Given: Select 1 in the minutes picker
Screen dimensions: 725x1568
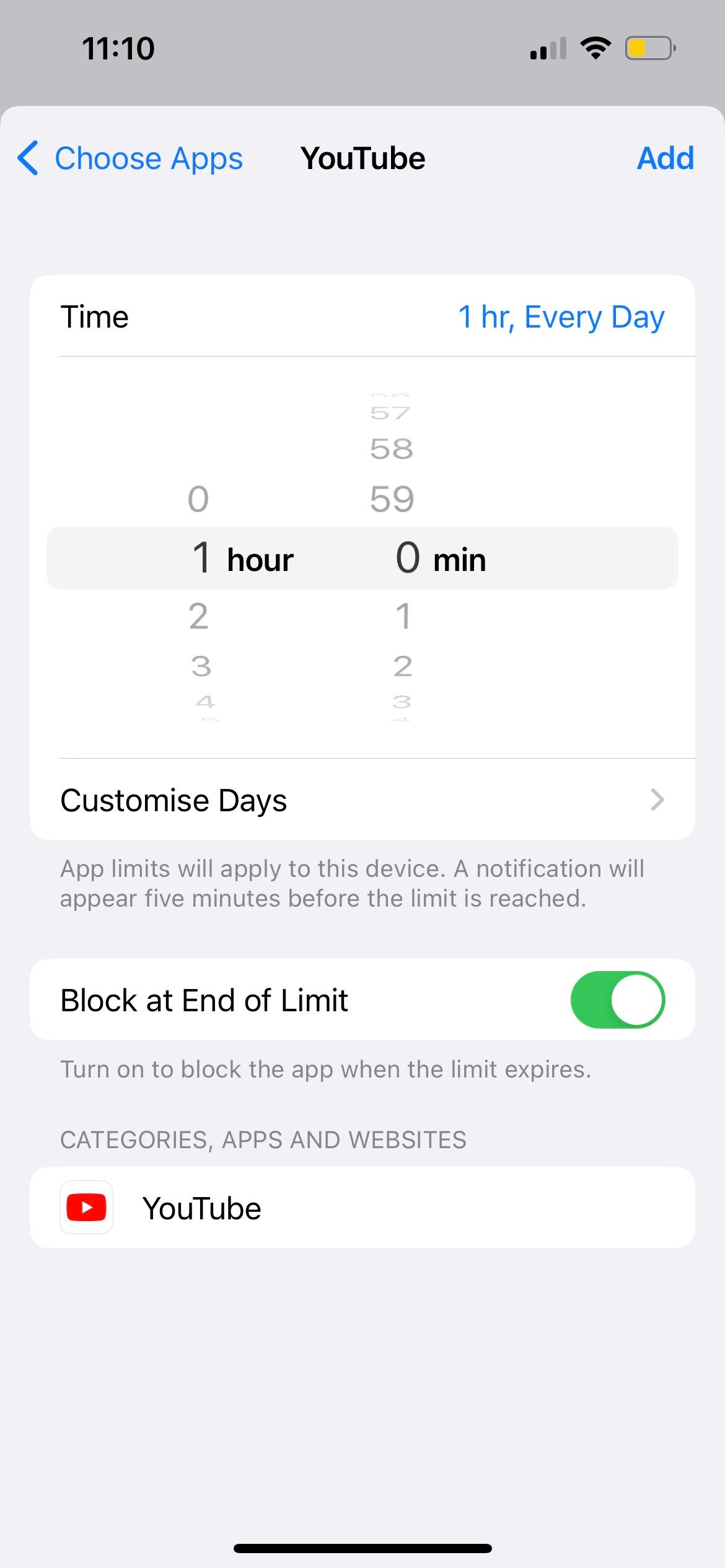Looking at the screenshot, I should click(403, 617).
